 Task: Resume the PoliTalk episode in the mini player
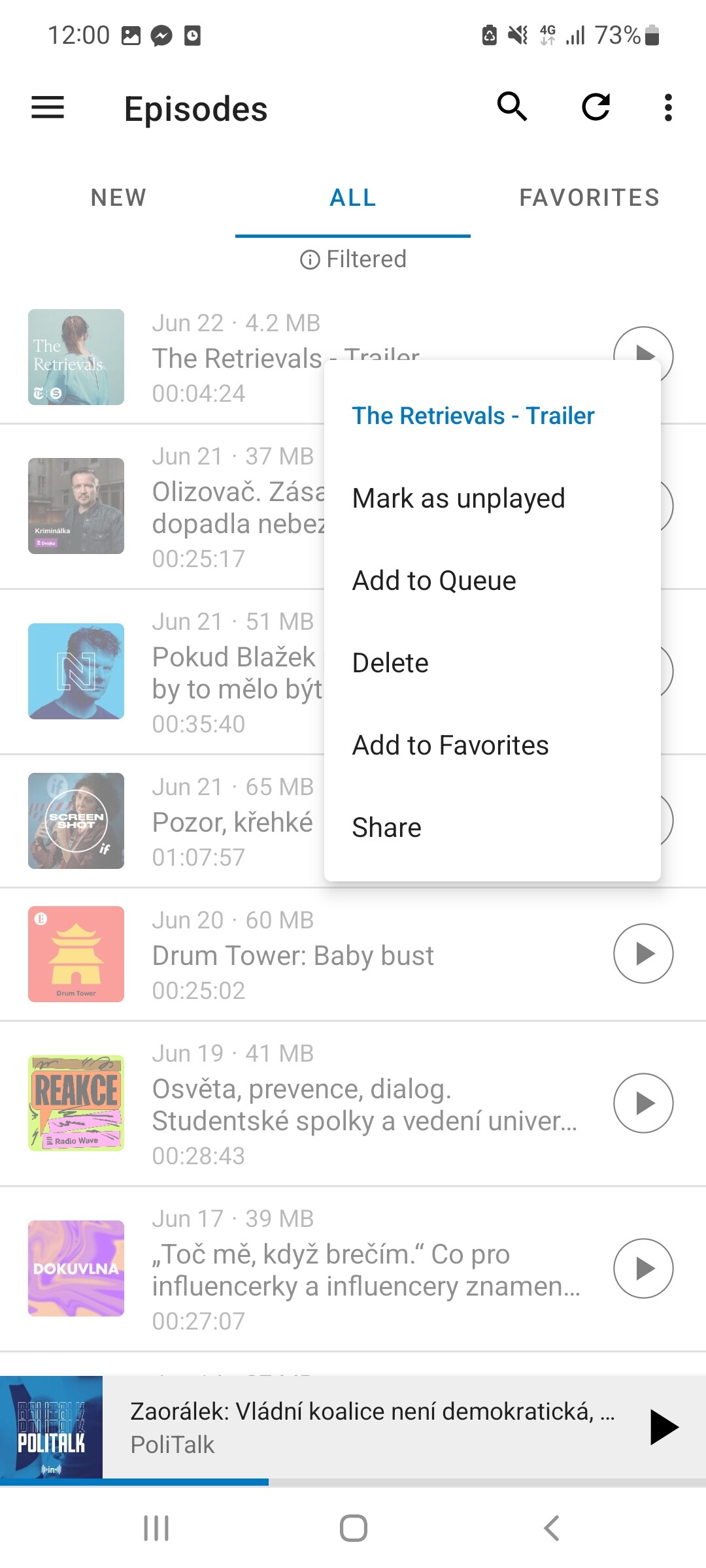pos(664,1427)
